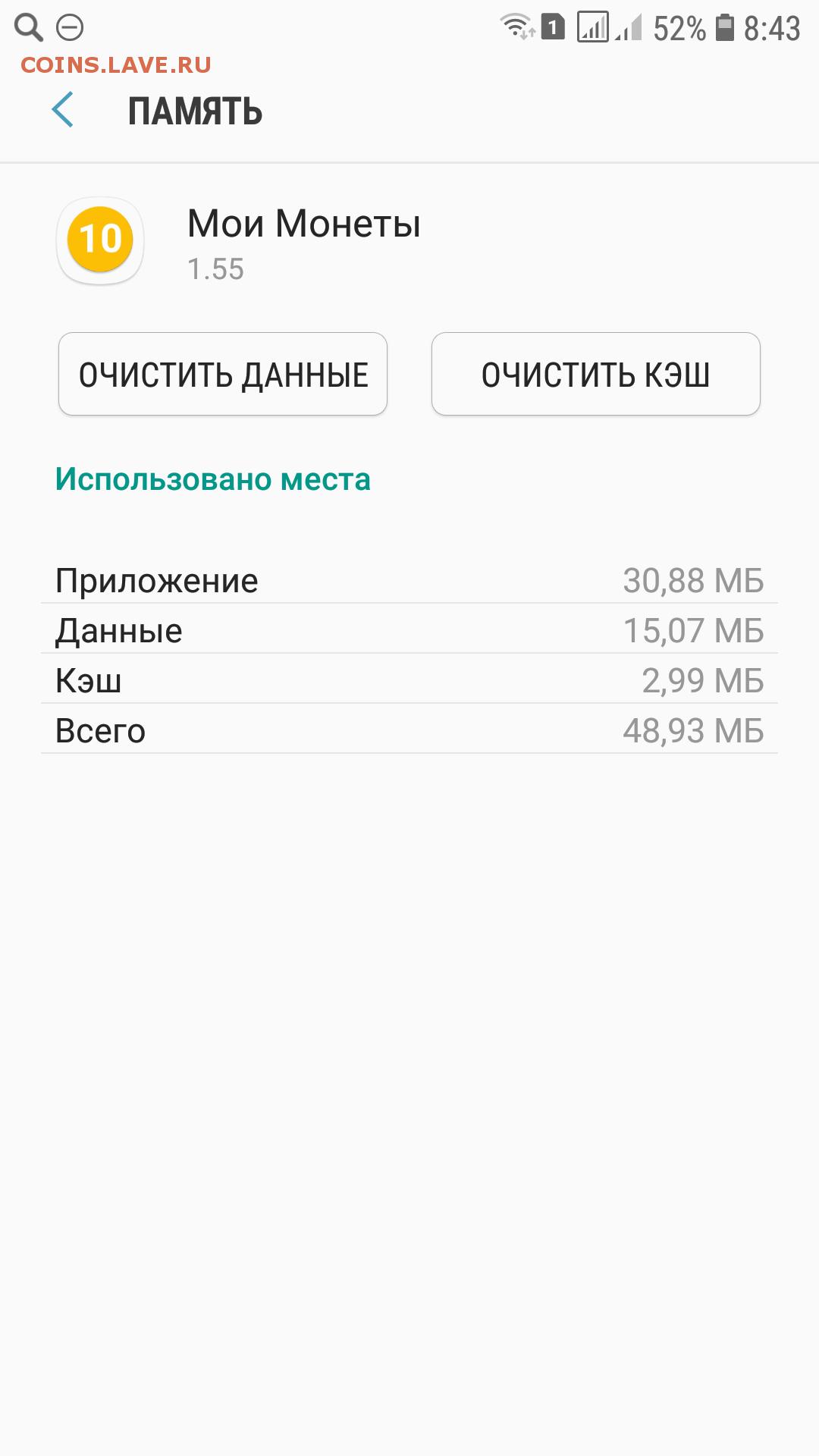Go back from the Память screen
Image resolution: width=819 pixels, height=1456 pixels.
pos(63,110)
